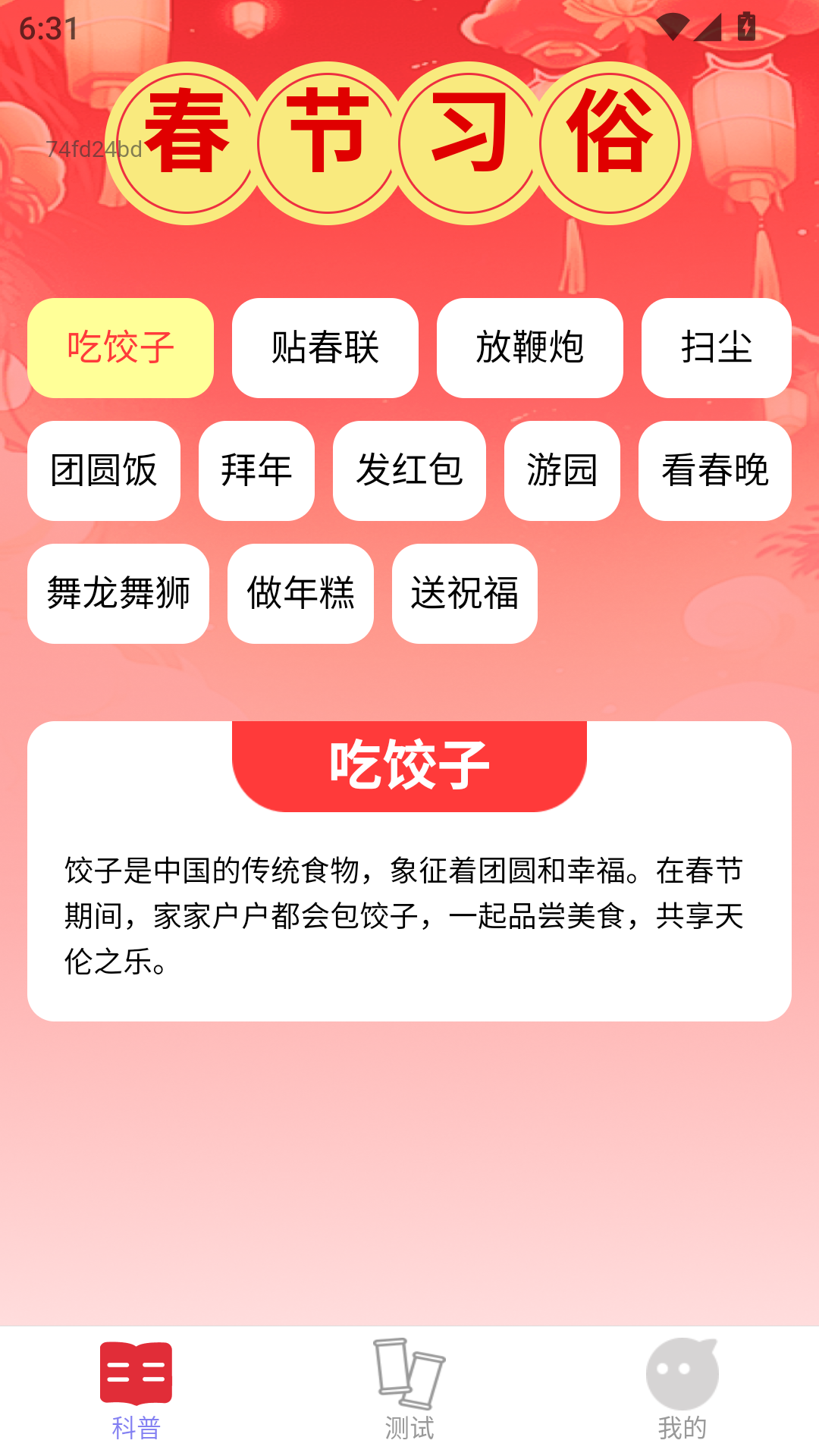The height and width of the screenshot is (1456, 819).
Task: Open the 做年糕 custom
Action: [300, 594]
